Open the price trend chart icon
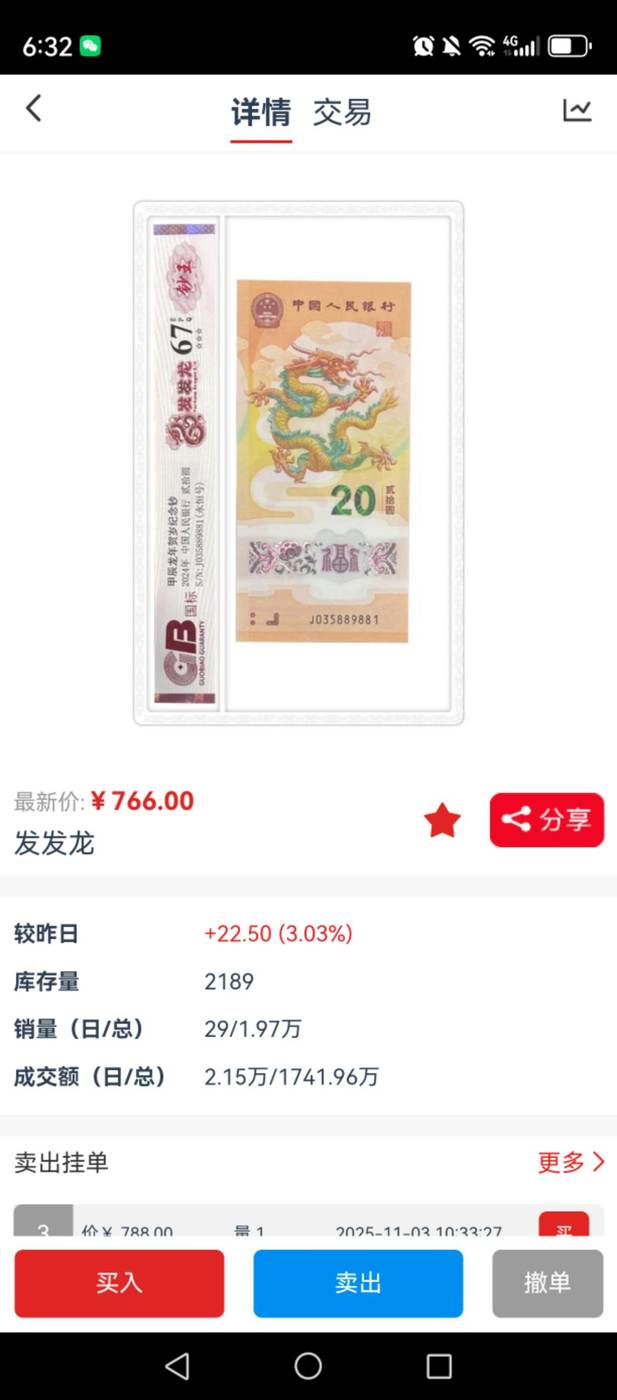Screen dimensions: 617x1400 pyautogui.click(x=577, y=110)
